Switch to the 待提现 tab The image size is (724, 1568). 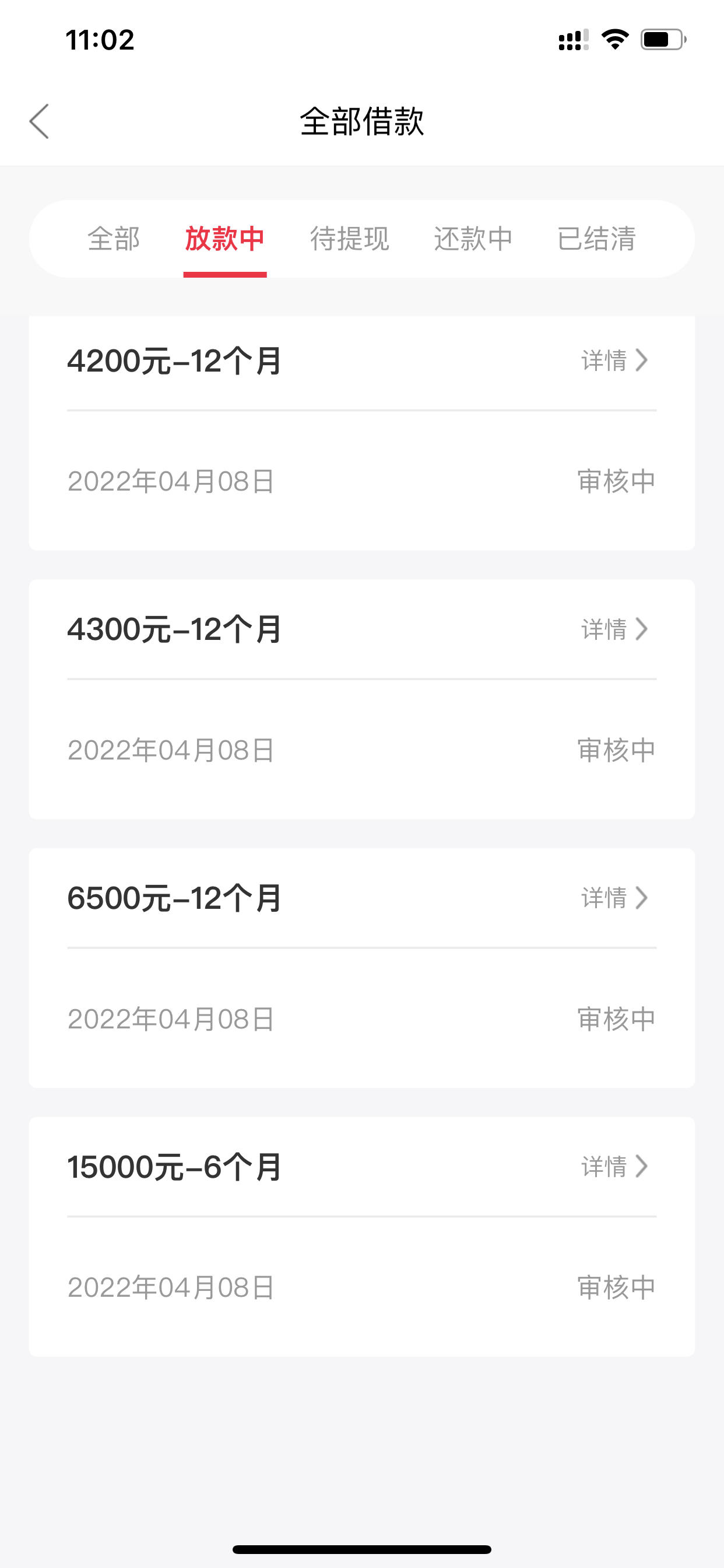349,239
